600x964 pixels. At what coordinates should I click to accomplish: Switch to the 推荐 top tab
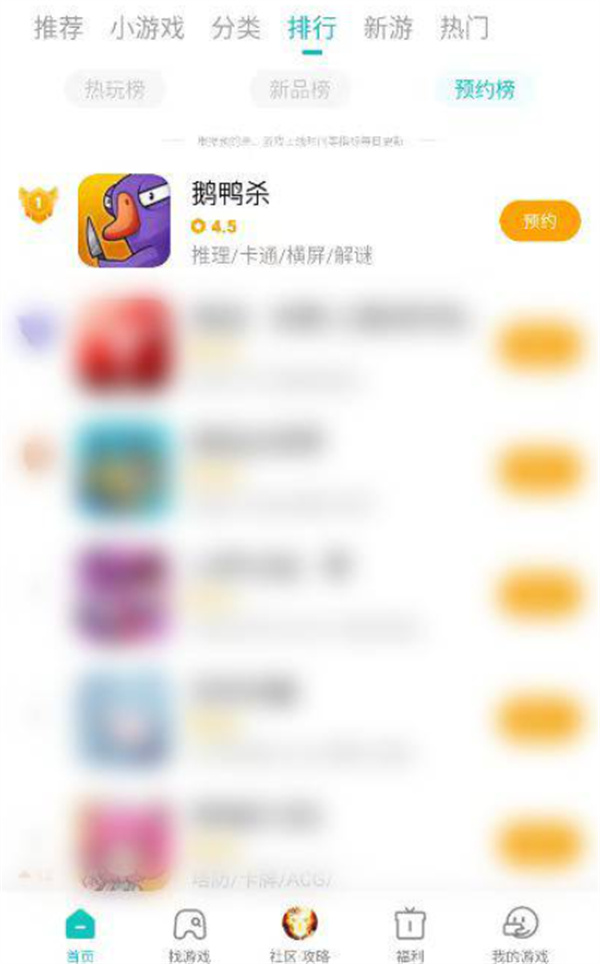(x=58, y=28)
